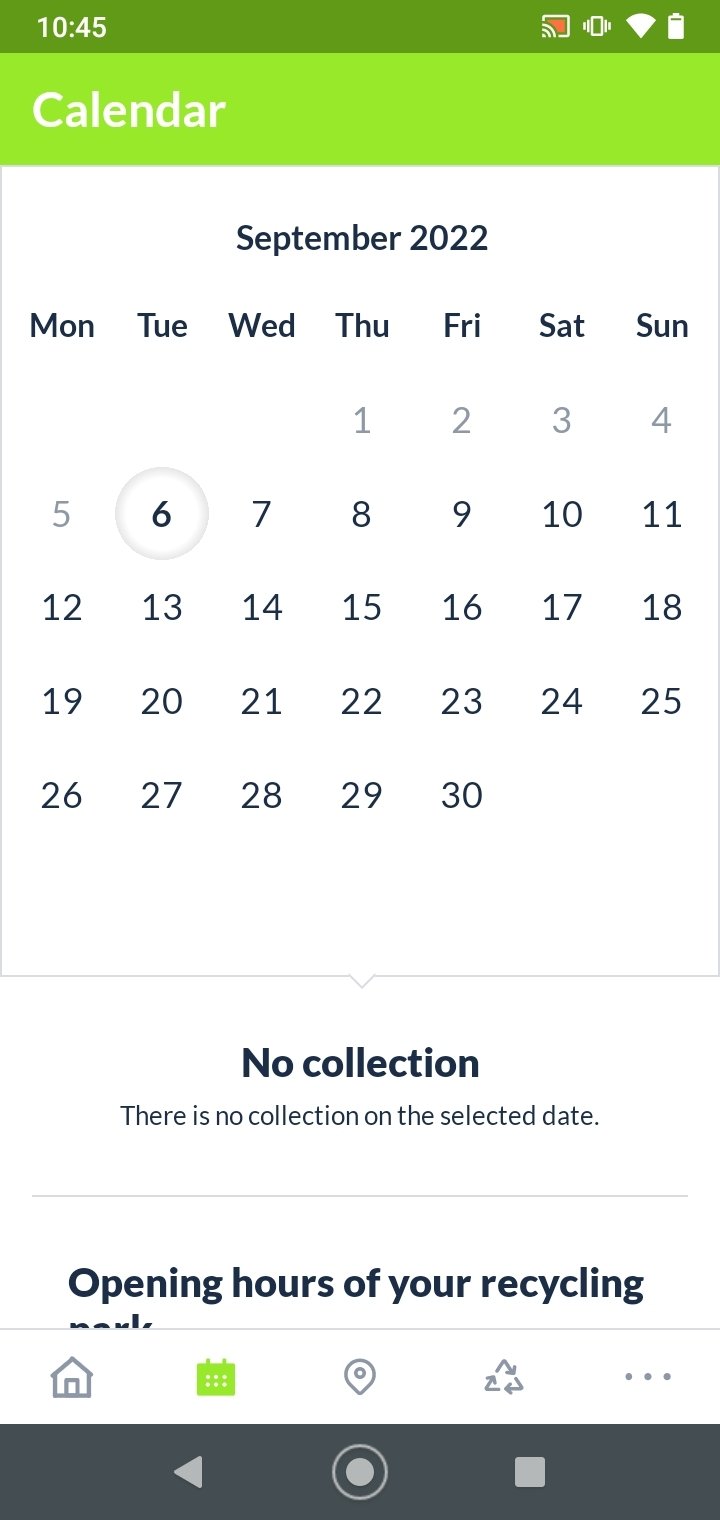Image resolution: width=720 pixels, height=1520 pixels.
Task: Select September 13 in the calendar
Action: tap(162, 608)
